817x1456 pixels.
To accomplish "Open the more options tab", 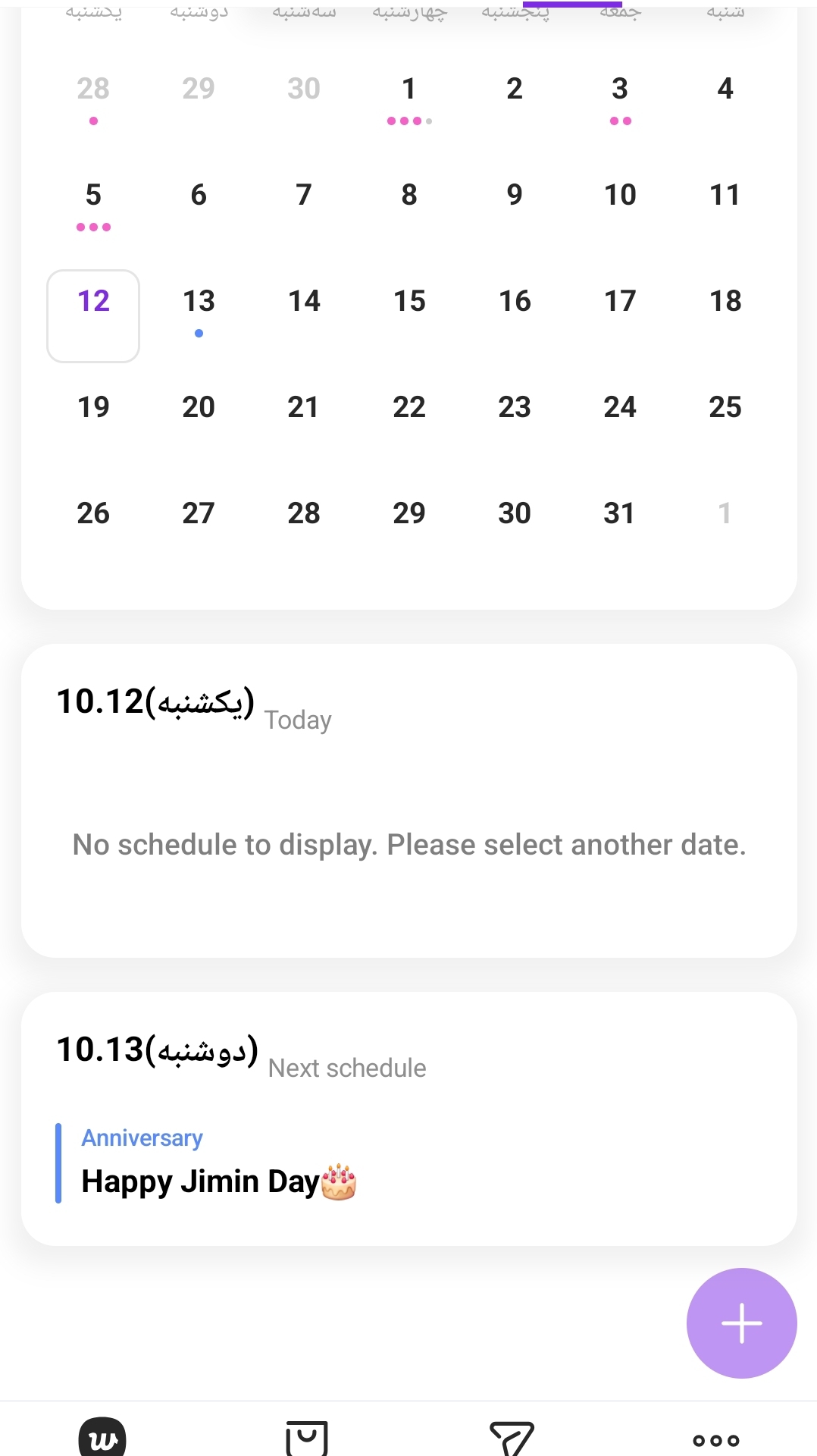I will 715,1439.
